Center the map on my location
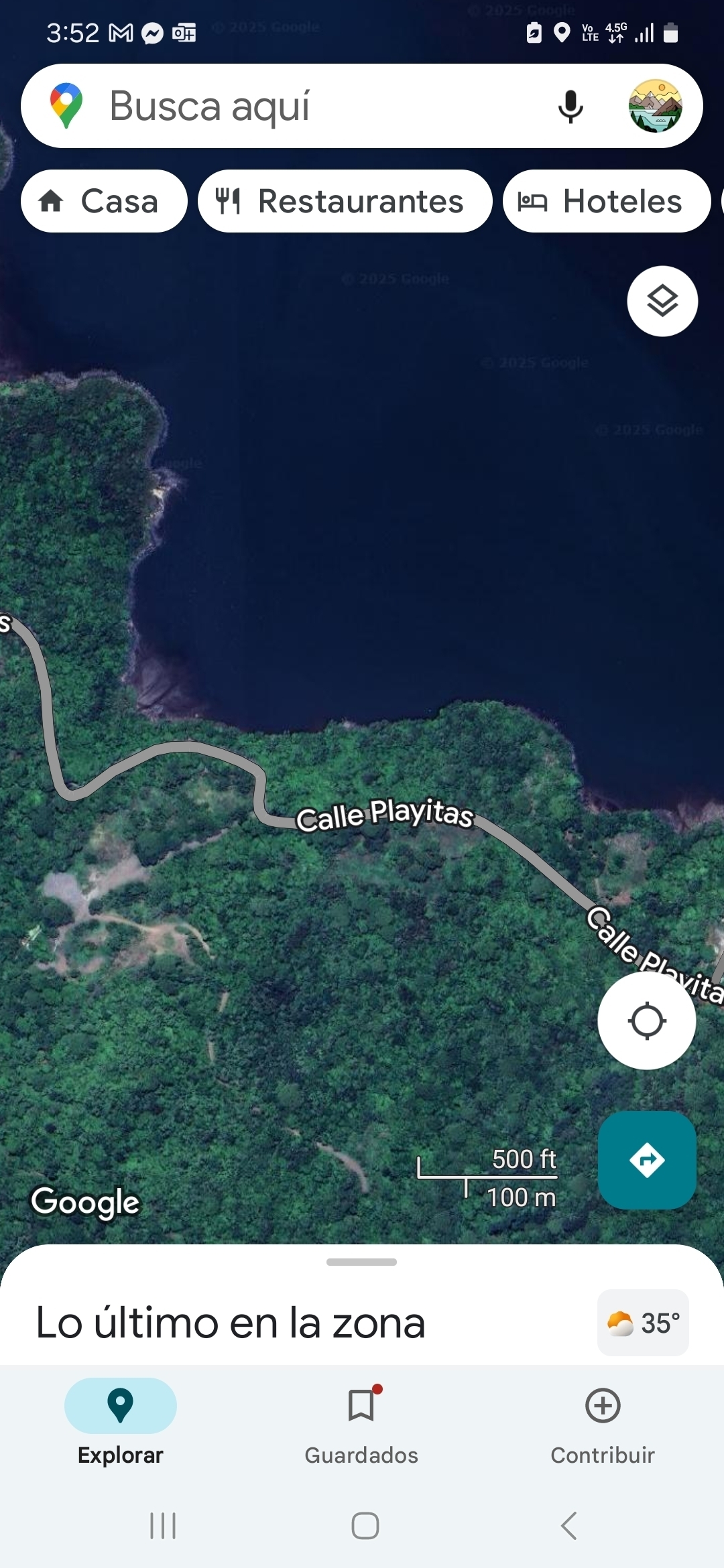The image size is (724, 1568). pos(646,1021)
